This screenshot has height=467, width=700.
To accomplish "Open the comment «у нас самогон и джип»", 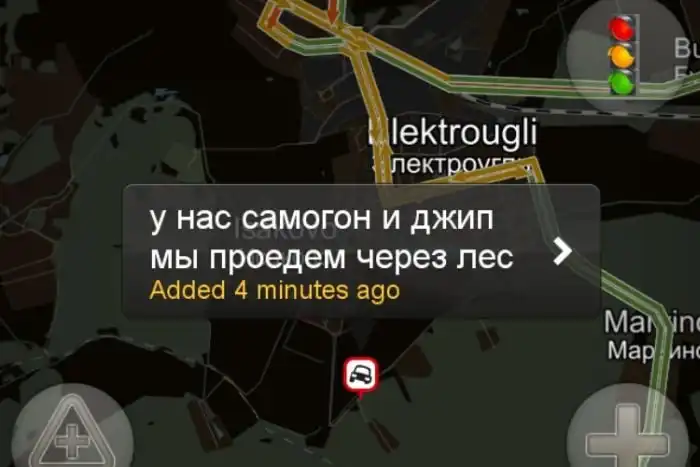I will pyautogui.click(x=360, y=250).
